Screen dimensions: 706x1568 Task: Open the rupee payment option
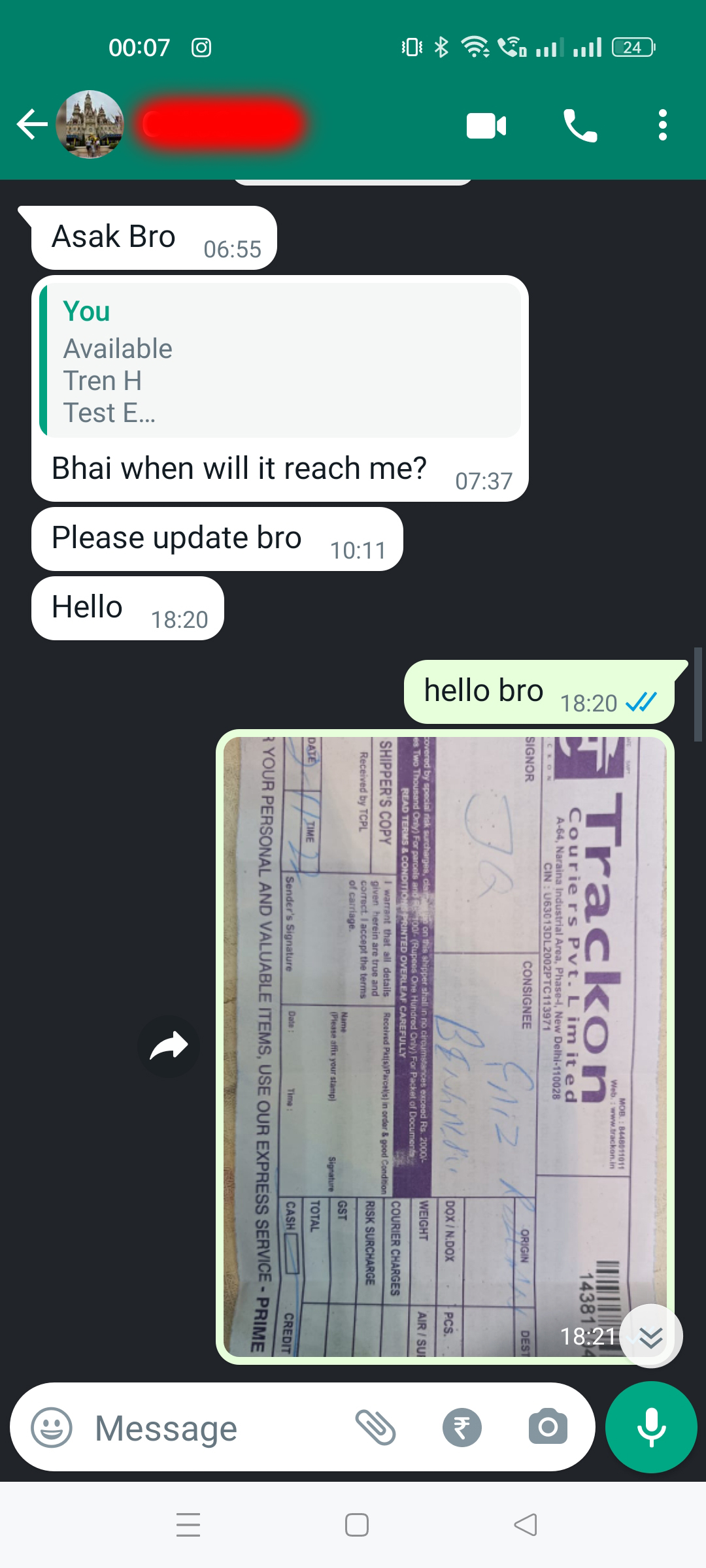[462, 1428]
